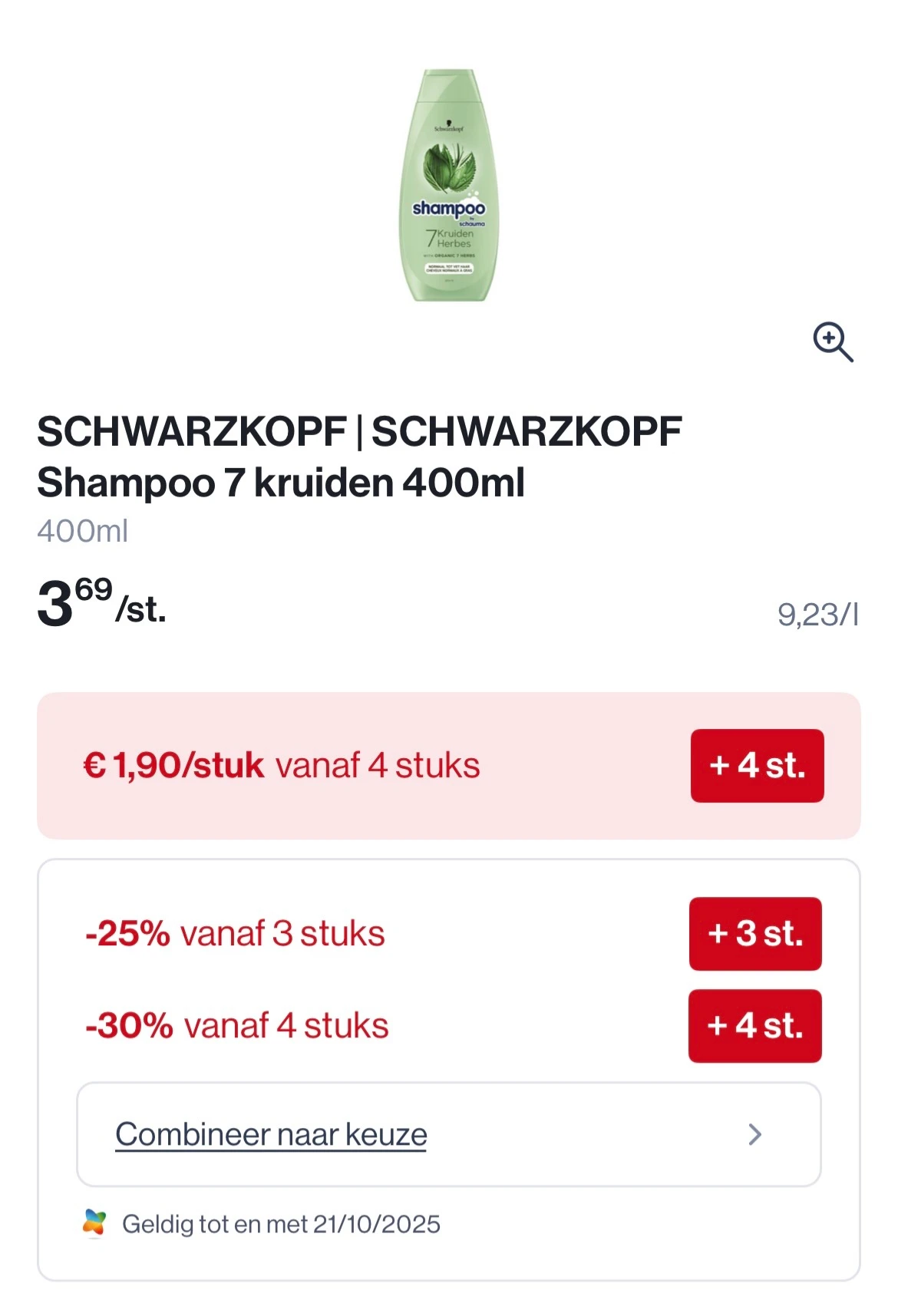The image size is (898, 1316).
Task: Click the Geldig tot en met 21/10/2025 text
Action: [280, 1222]
